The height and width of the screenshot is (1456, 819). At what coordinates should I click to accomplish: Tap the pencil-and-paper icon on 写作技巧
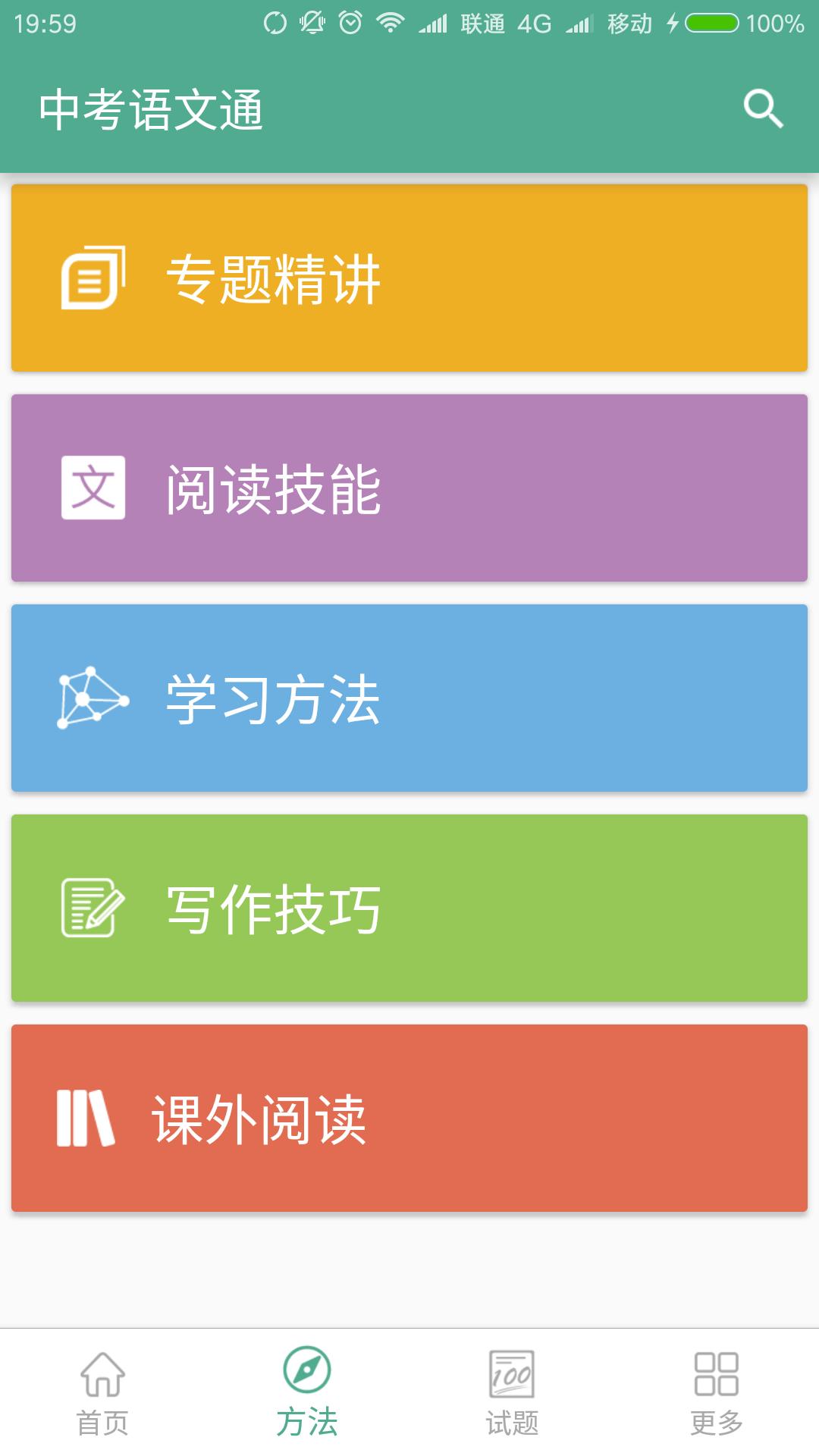pyautogui.click(x=93, y=906)
